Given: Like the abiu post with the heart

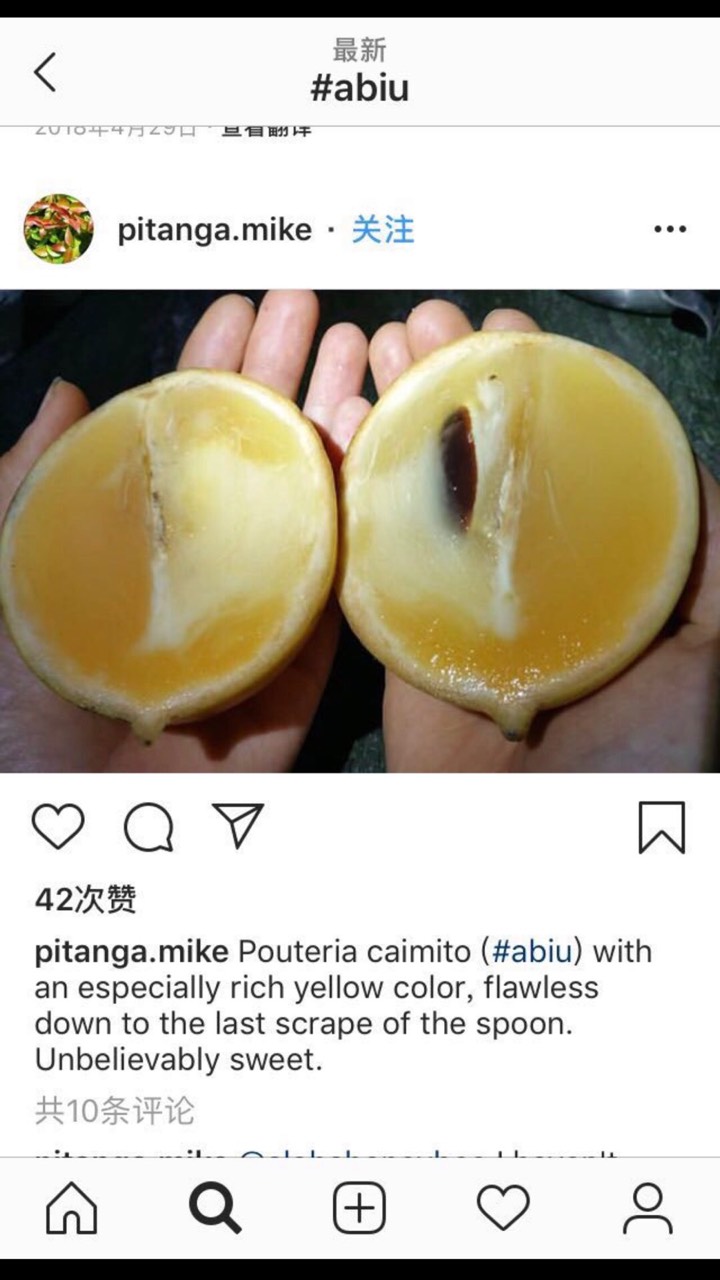Looking at the screenshot, I should pyautogui.click(x=58, y=827).
